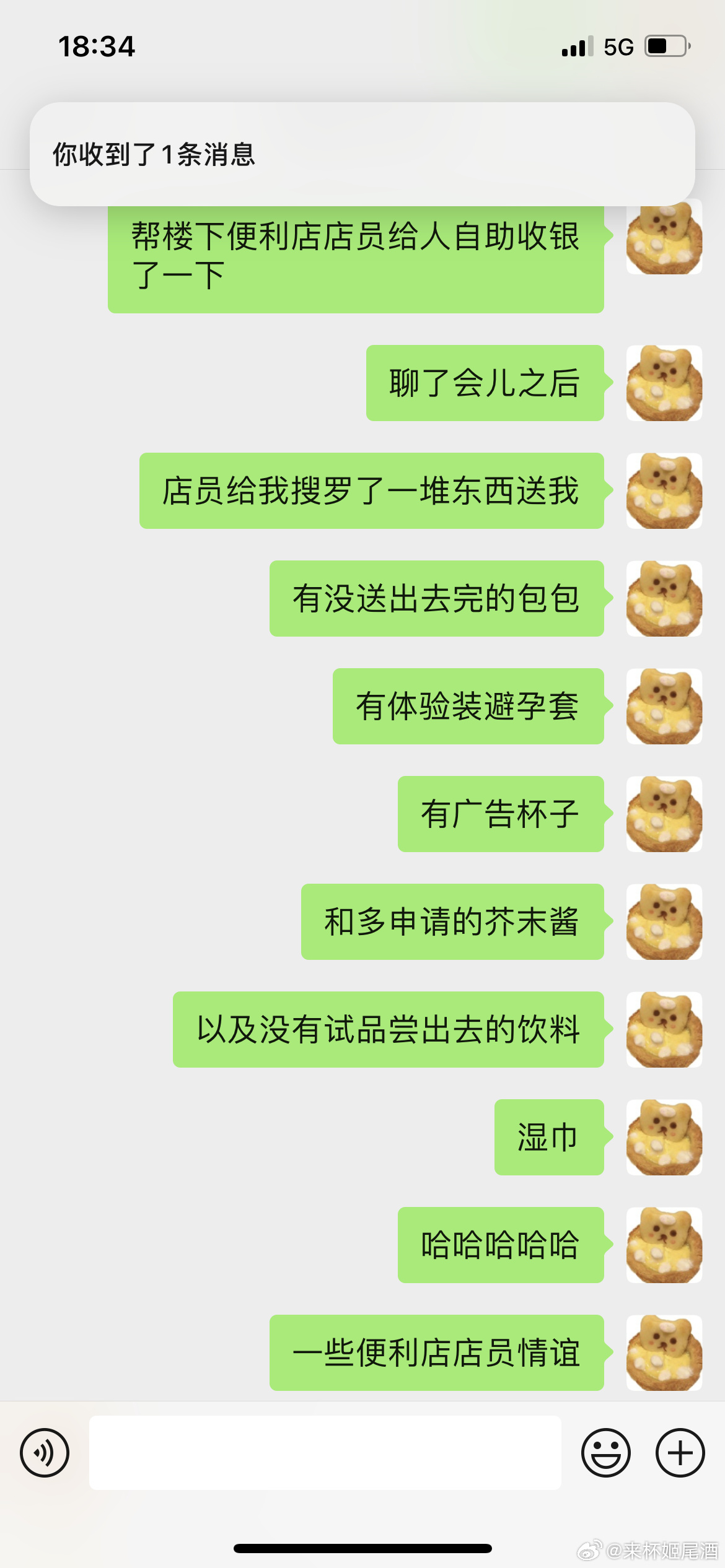Open sender profile next to "湿巾" message
The height and width of the screenshot is (1568, 725).
point(664,1138)
